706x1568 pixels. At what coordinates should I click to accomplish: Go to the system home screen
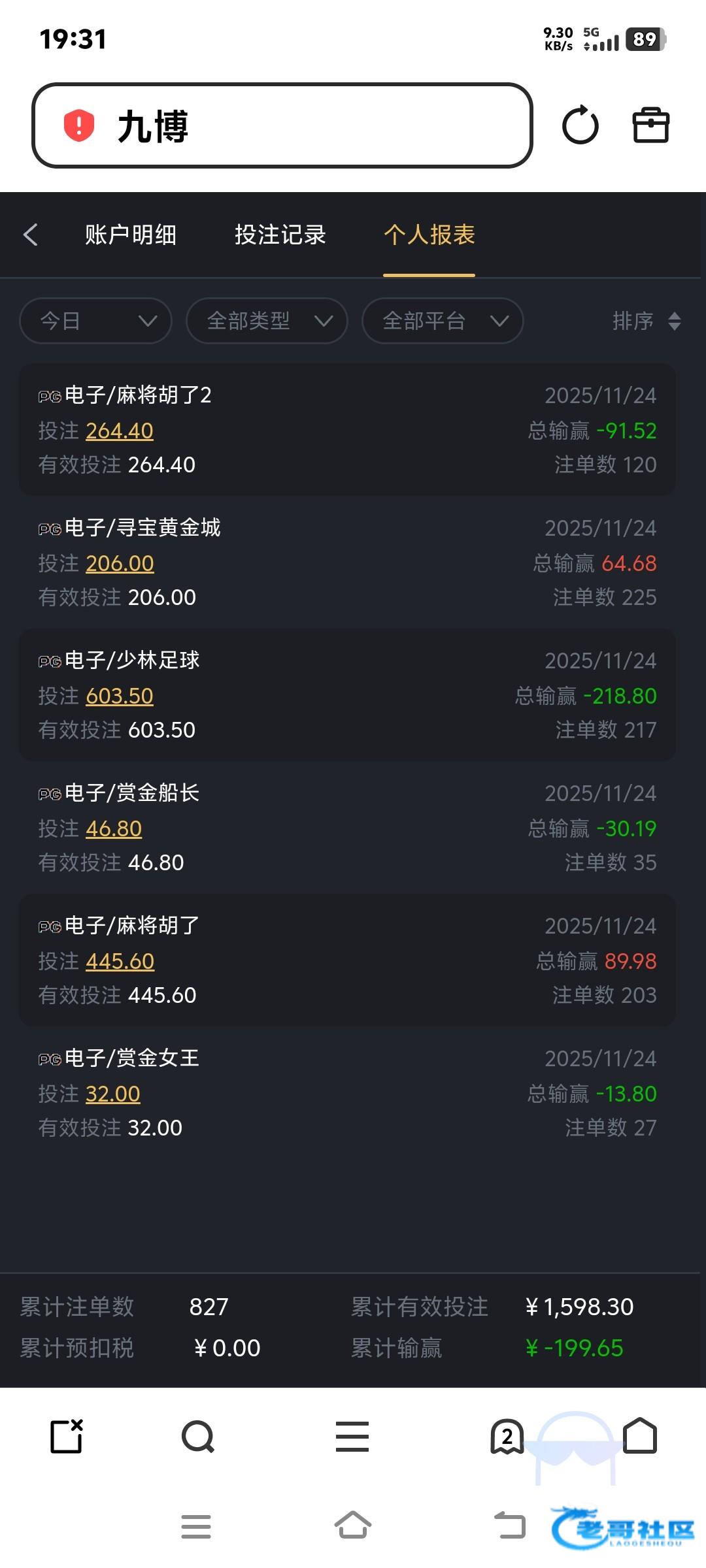click(353, 1526)
